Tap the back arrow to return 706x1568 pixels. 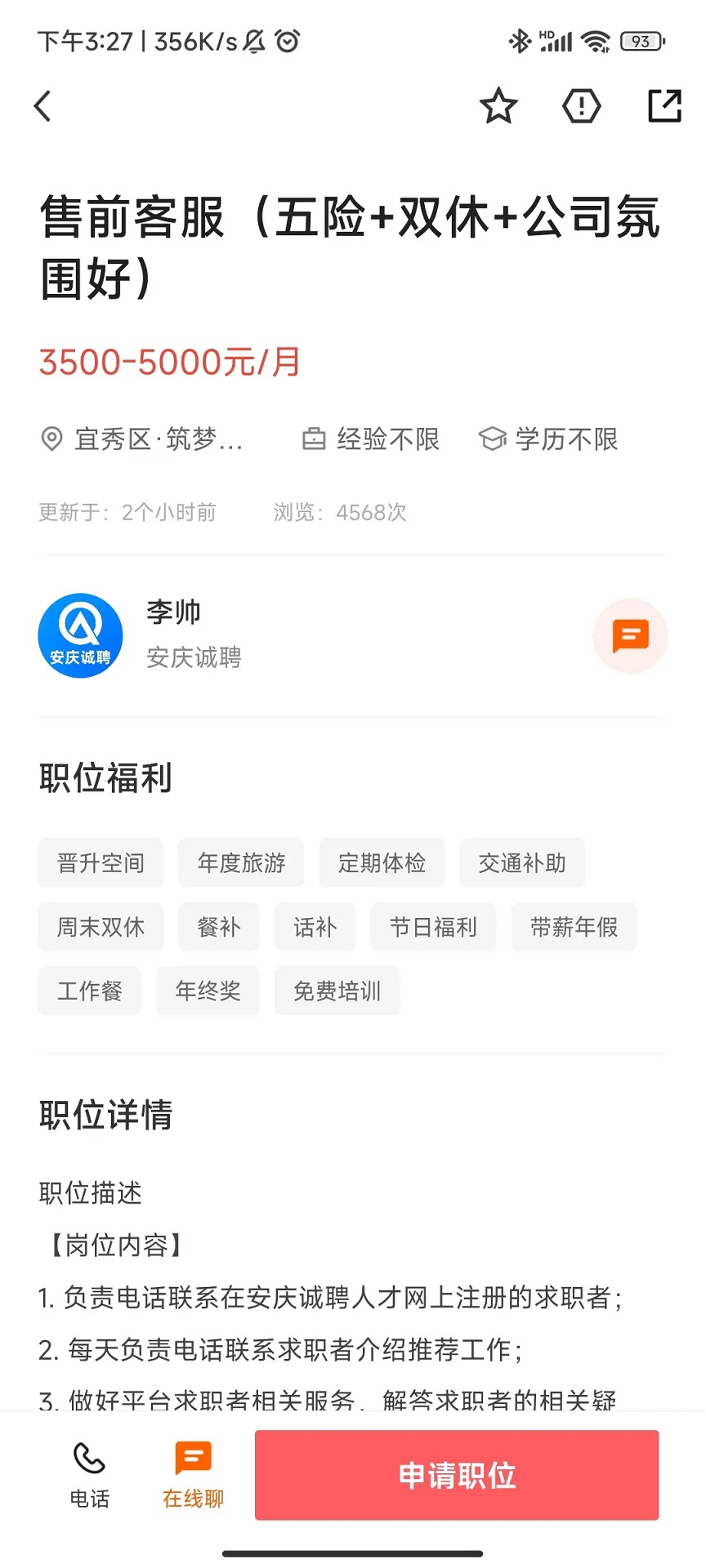(42, 105)
